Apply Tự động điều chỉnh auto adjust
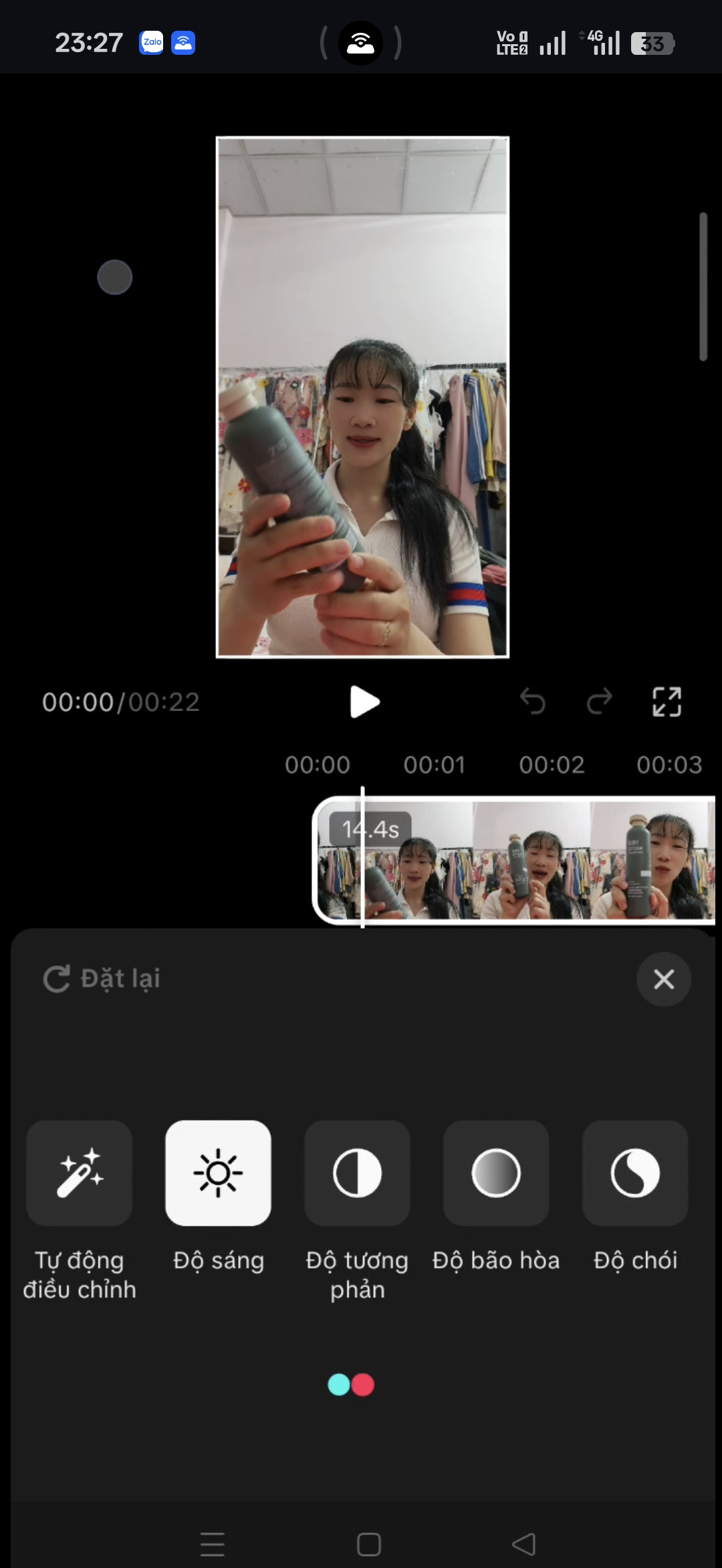 tap(80, 1173)
